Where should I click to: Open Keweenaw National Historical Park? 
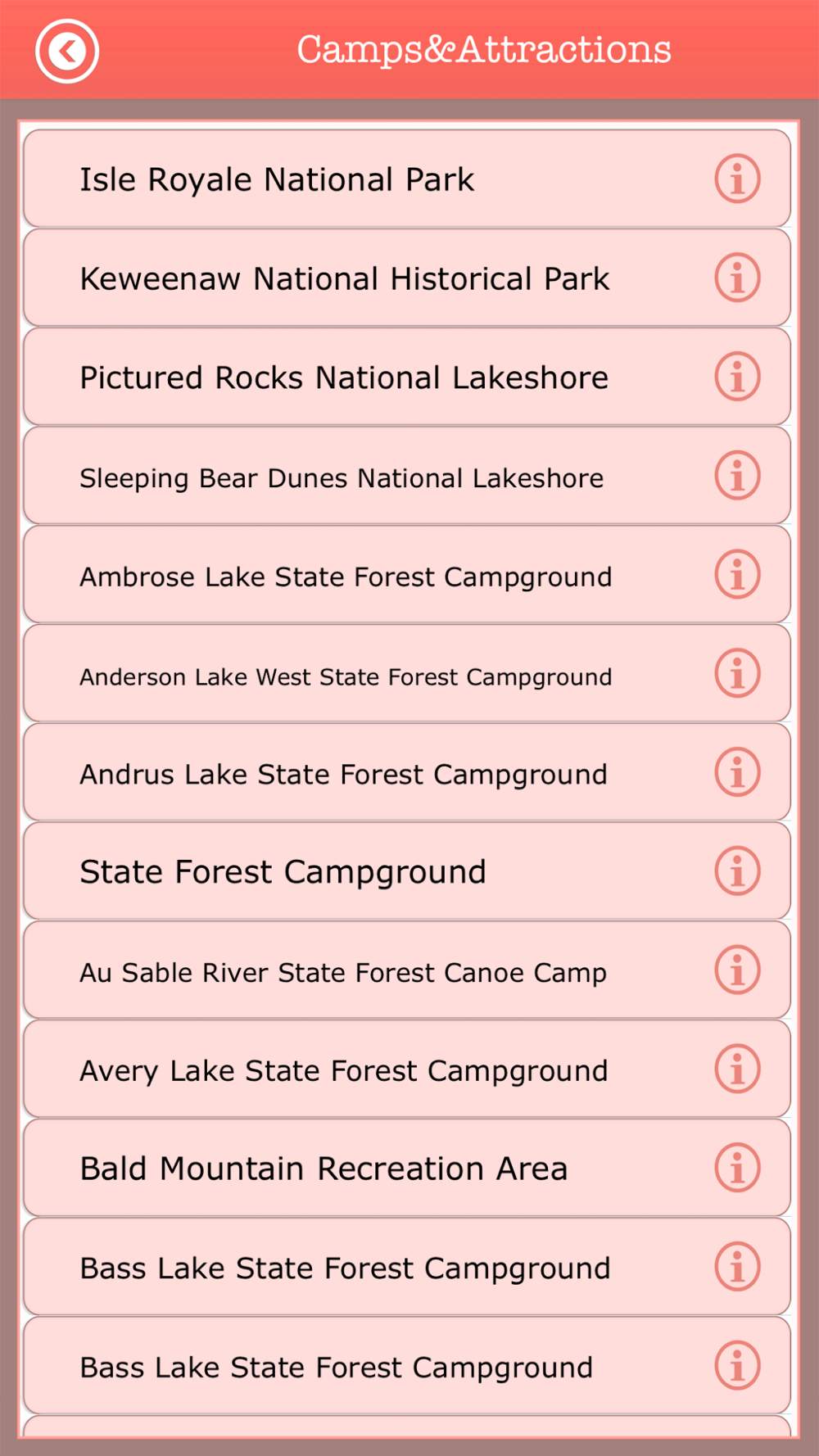[x=407, y=278]
